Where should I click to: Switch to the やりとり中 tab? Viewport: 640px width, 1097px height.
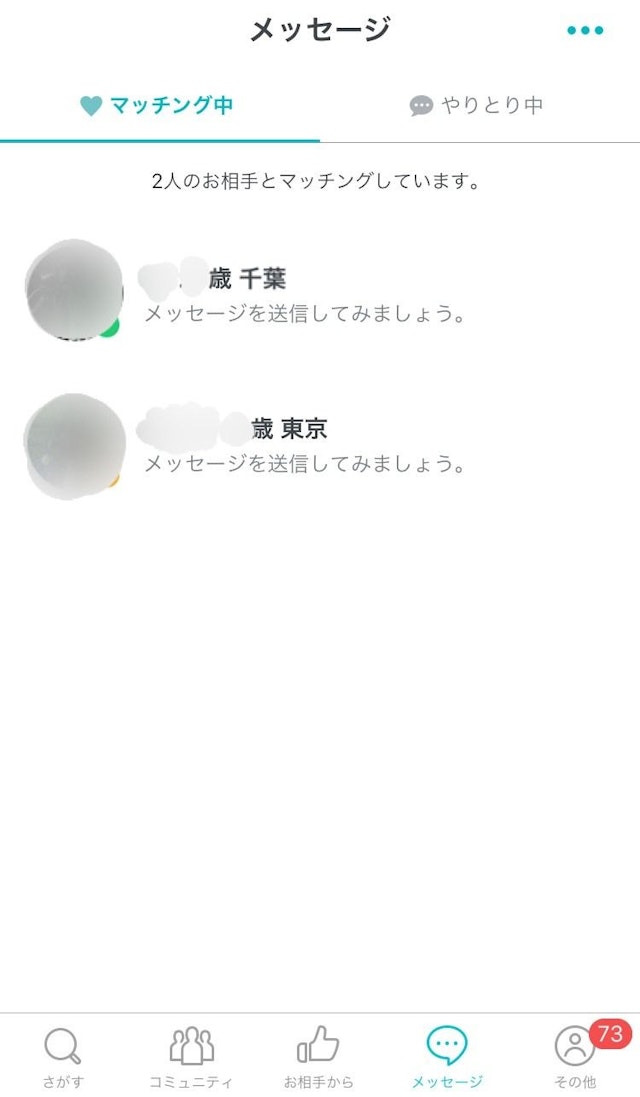click(477, 106)
